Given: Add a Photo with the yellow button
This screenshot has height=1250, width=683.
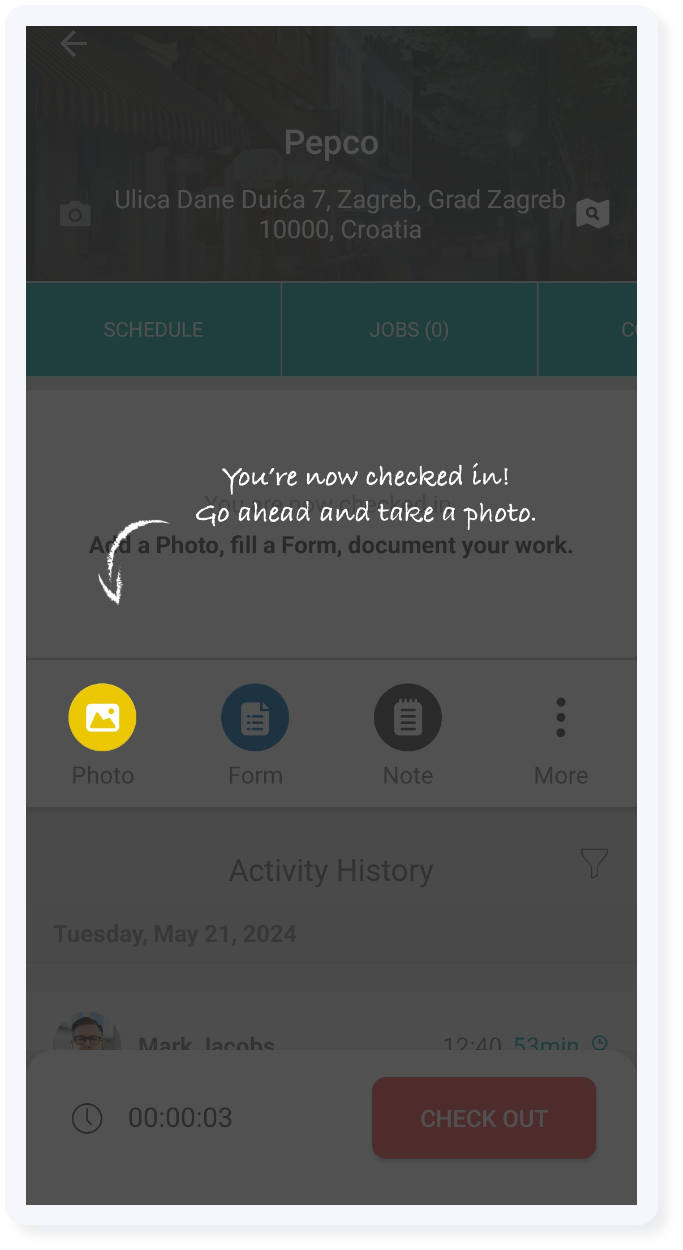Looking at the screenshot, I should pyautogui.click(x=102, y=718).
